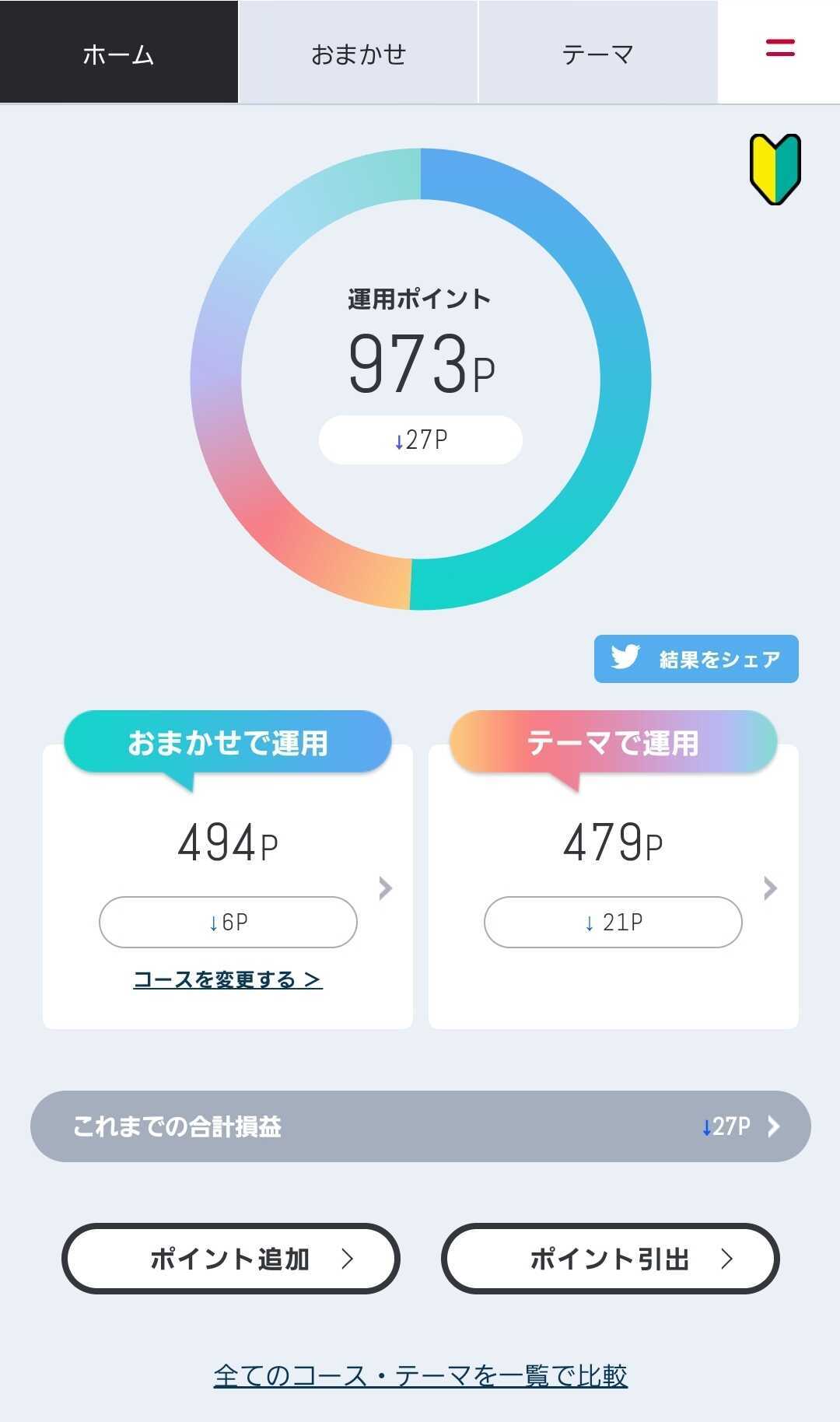View これまでの合計損益 details
Viewport: 840px width, 1422px height.
[x=421, y=1126]
